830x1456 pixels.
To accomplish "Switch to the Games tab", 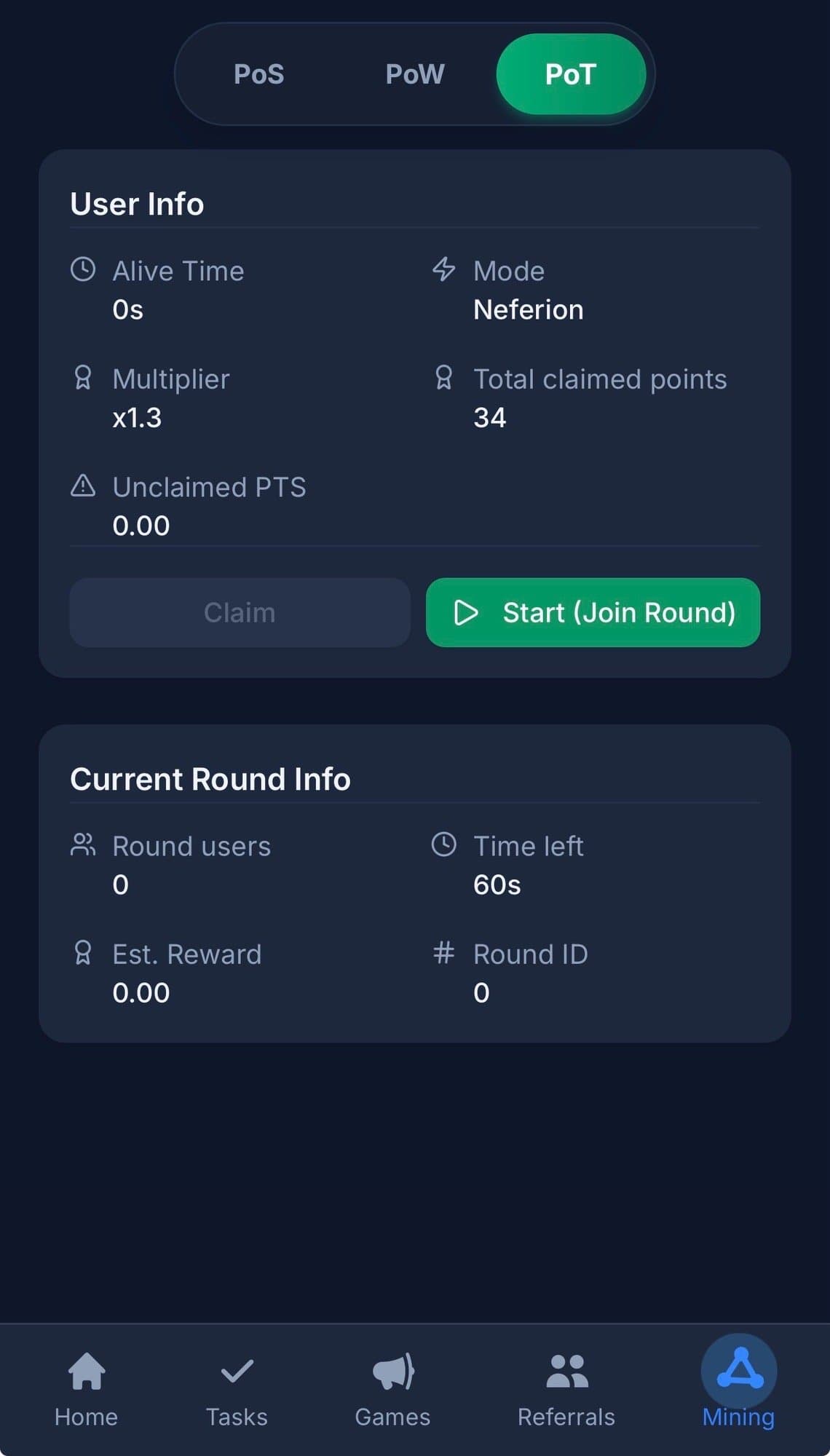I will (x=392, y=1390).
